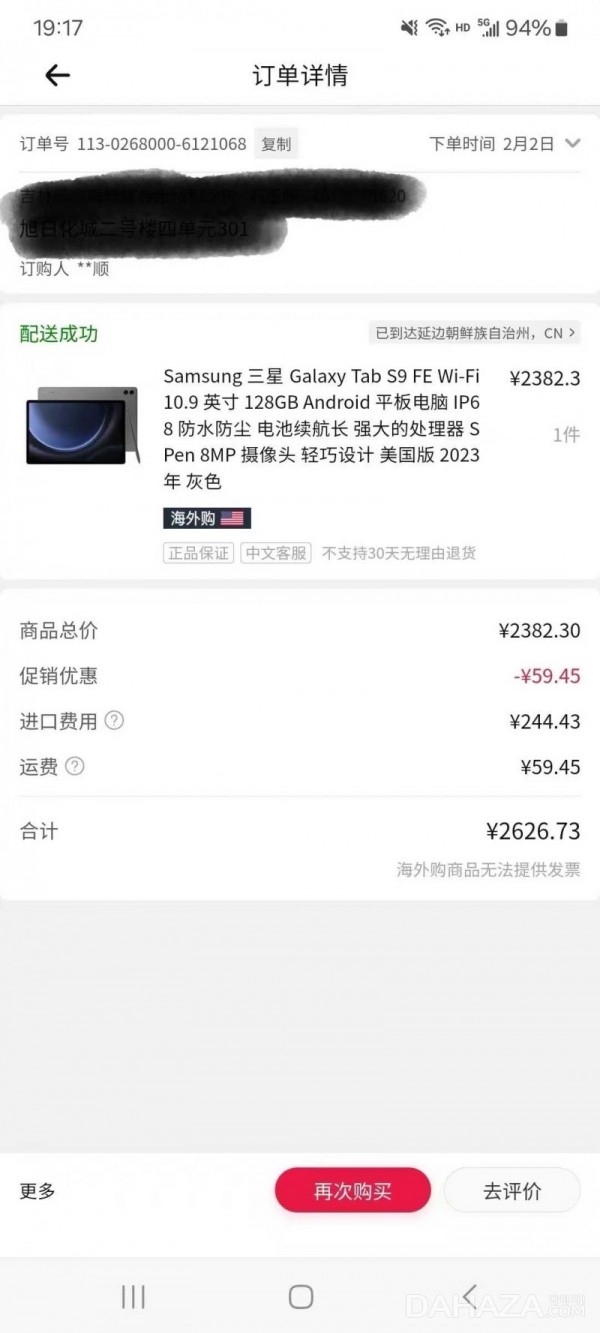Open the delivery tracking status
This screenshot has height=1333, width=600.
(x=474, y=333)
